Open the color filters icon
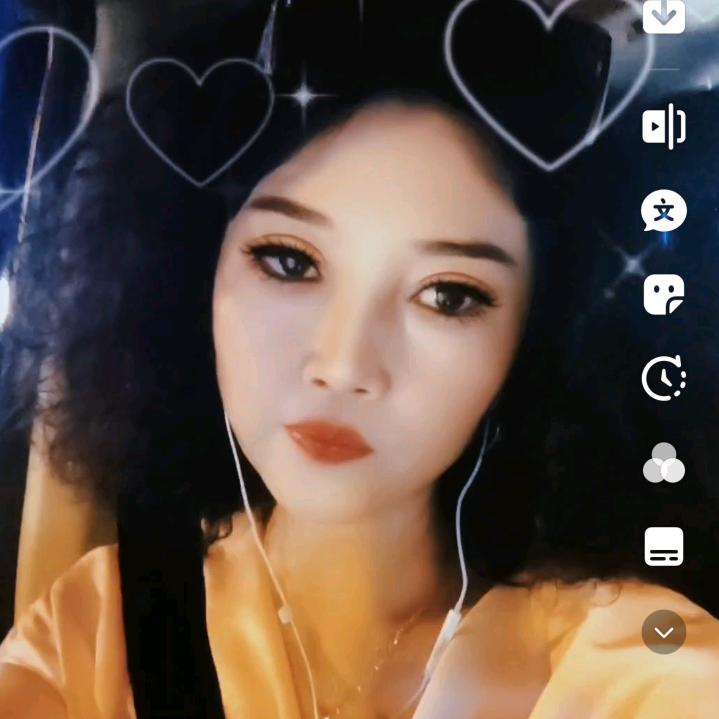Image resolution: width=719 pixels, height=719 pixels. pos(664,463)
